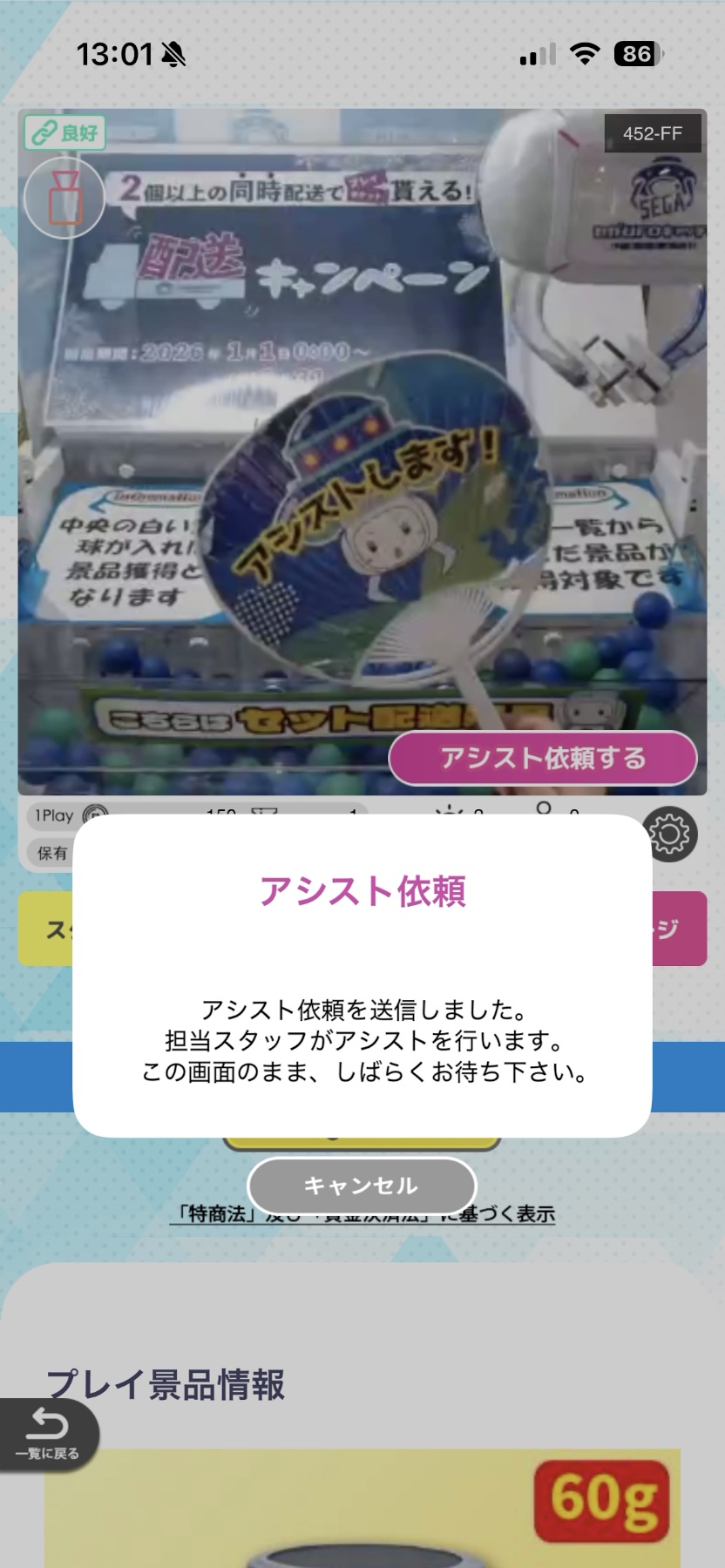The width and height of the screenshot is (725, 1568).
Task: Open the settings gear icon
Action: 669,835
